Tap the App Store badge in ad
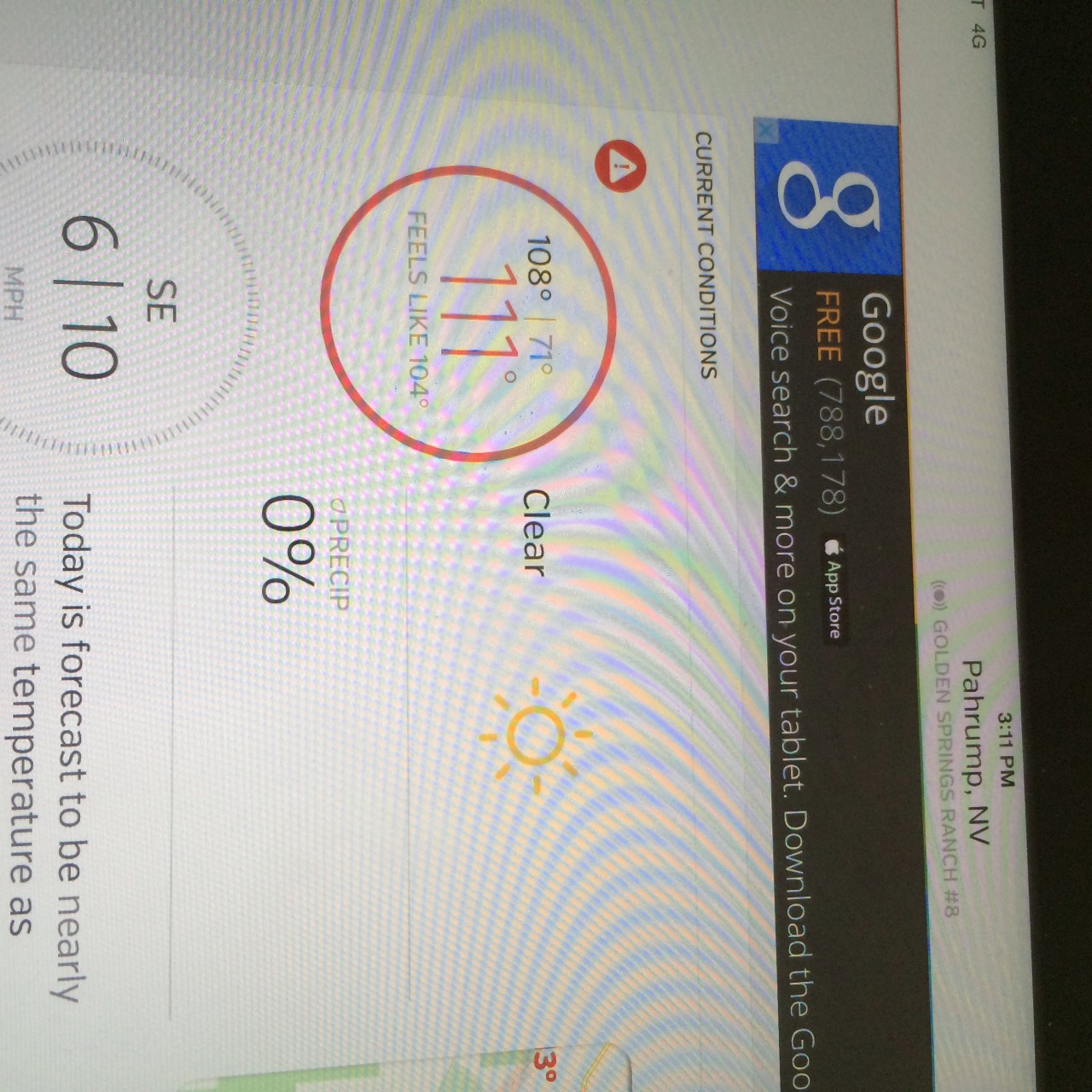 point(834,588)
